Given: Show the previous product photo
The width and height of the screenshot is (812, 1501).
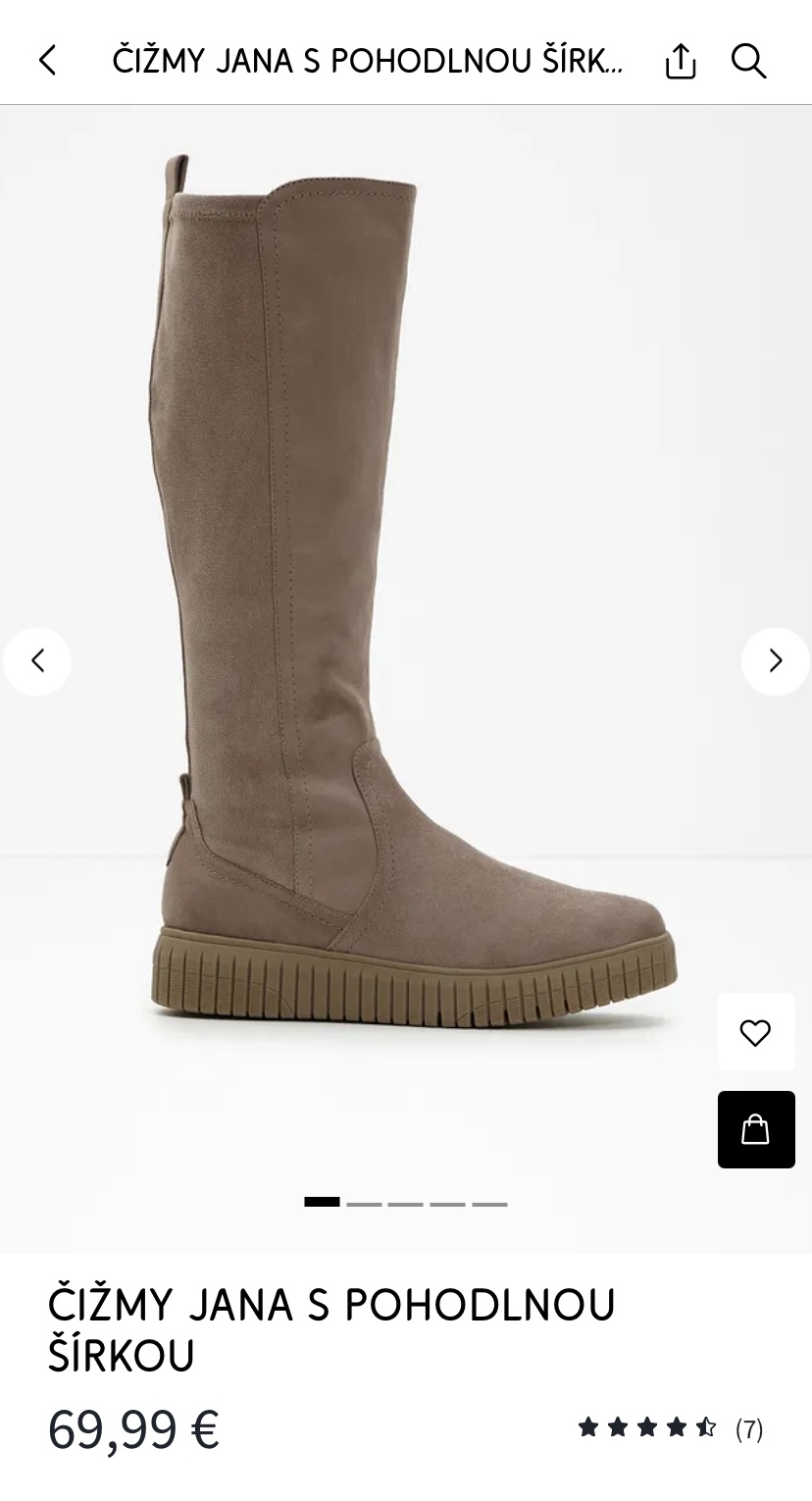Looking at the screenshot, I should tap(37, 661).
